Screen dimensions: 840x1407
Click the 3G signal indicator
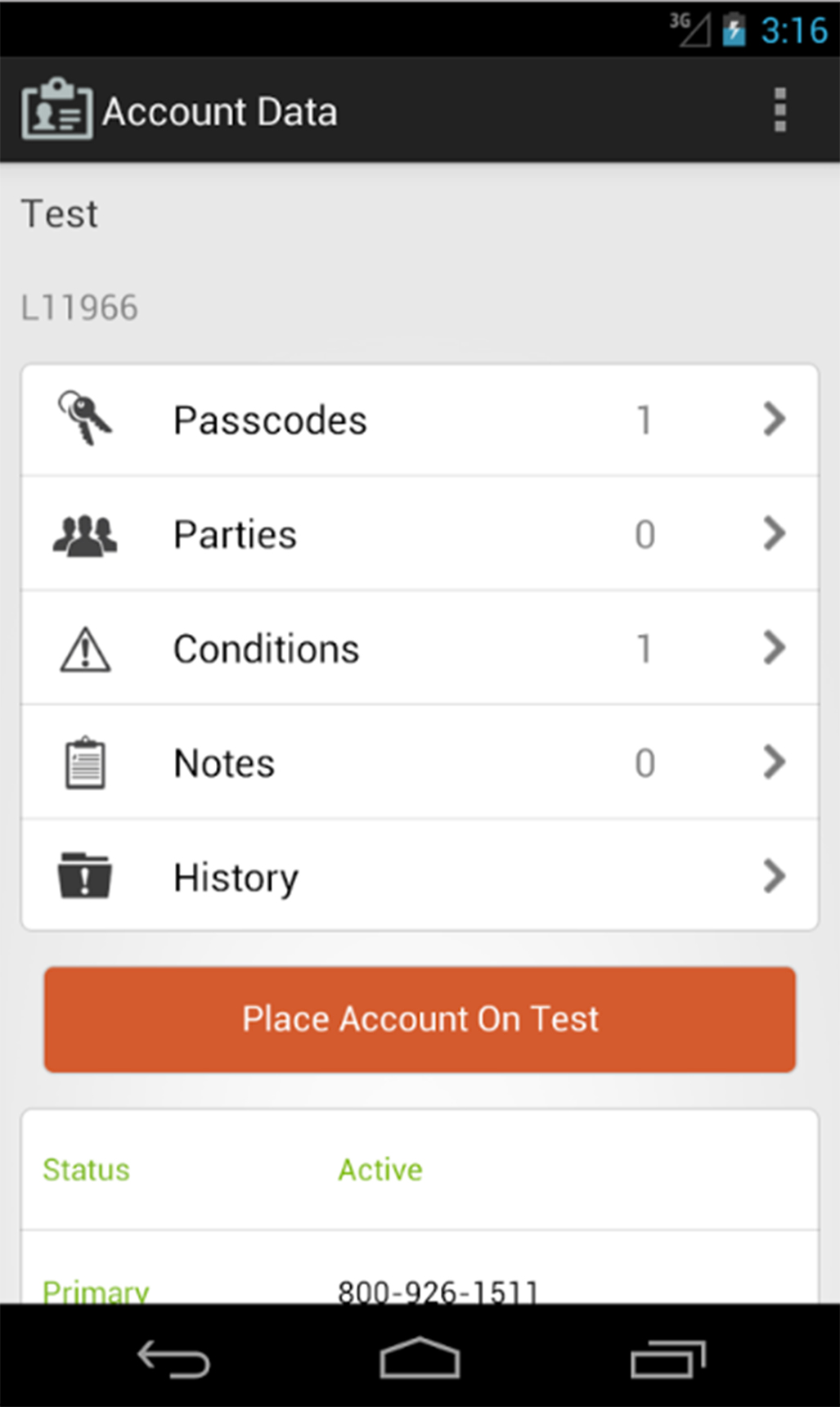point(691,27)
